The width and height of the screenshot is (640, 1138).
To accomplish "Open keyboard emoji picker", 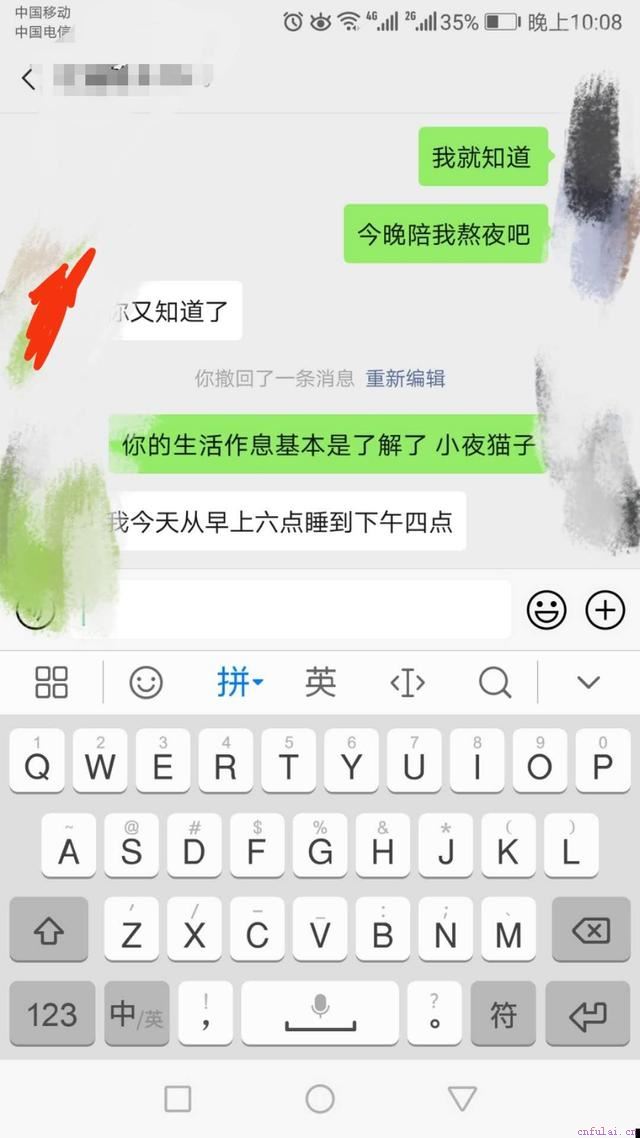I will click(x=146, y=683).
